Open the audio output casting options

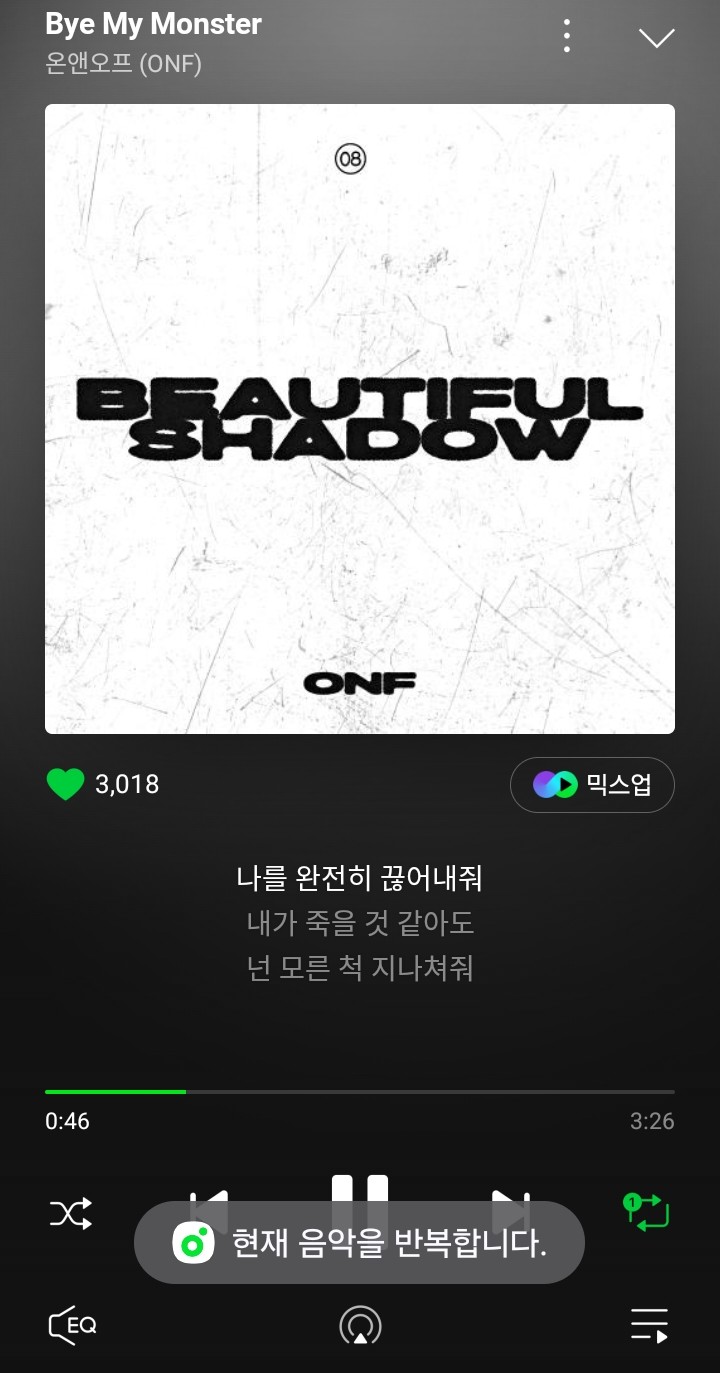[360, 1326]
